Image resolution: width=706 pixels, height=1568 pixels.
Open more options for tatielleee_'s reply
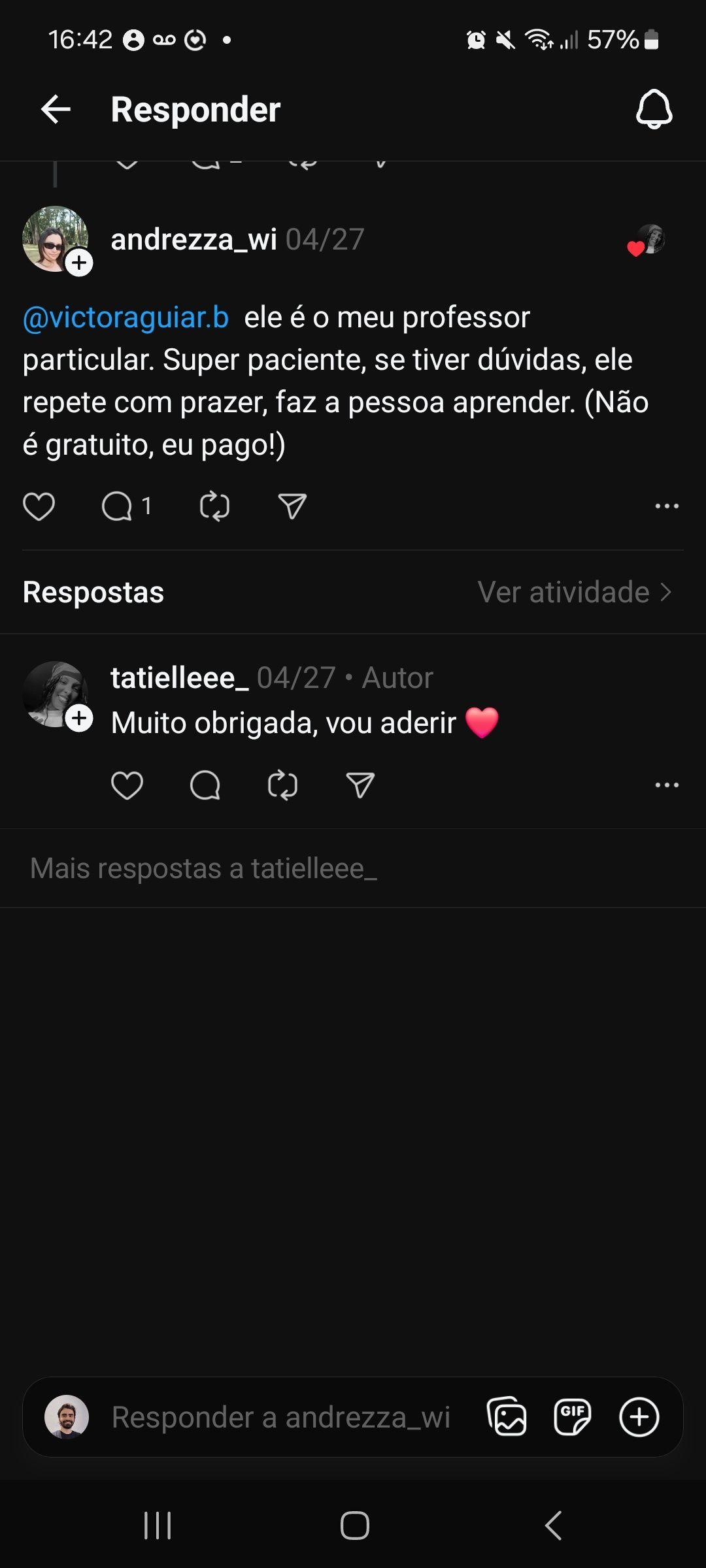(667, 785)
